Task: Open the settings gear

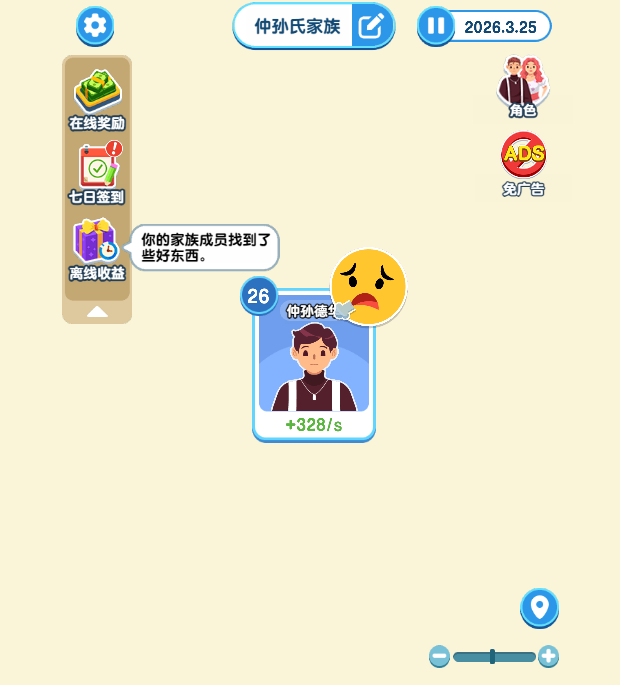Action: click(x=95, y=25)
